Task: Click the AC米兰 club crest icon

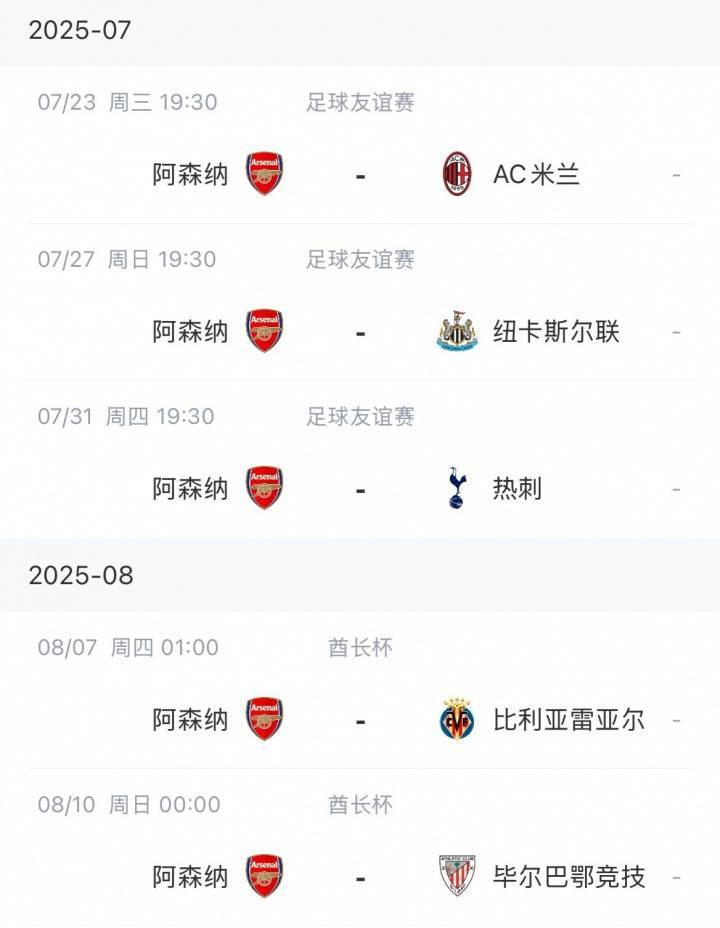Action: tap(455, 172)
